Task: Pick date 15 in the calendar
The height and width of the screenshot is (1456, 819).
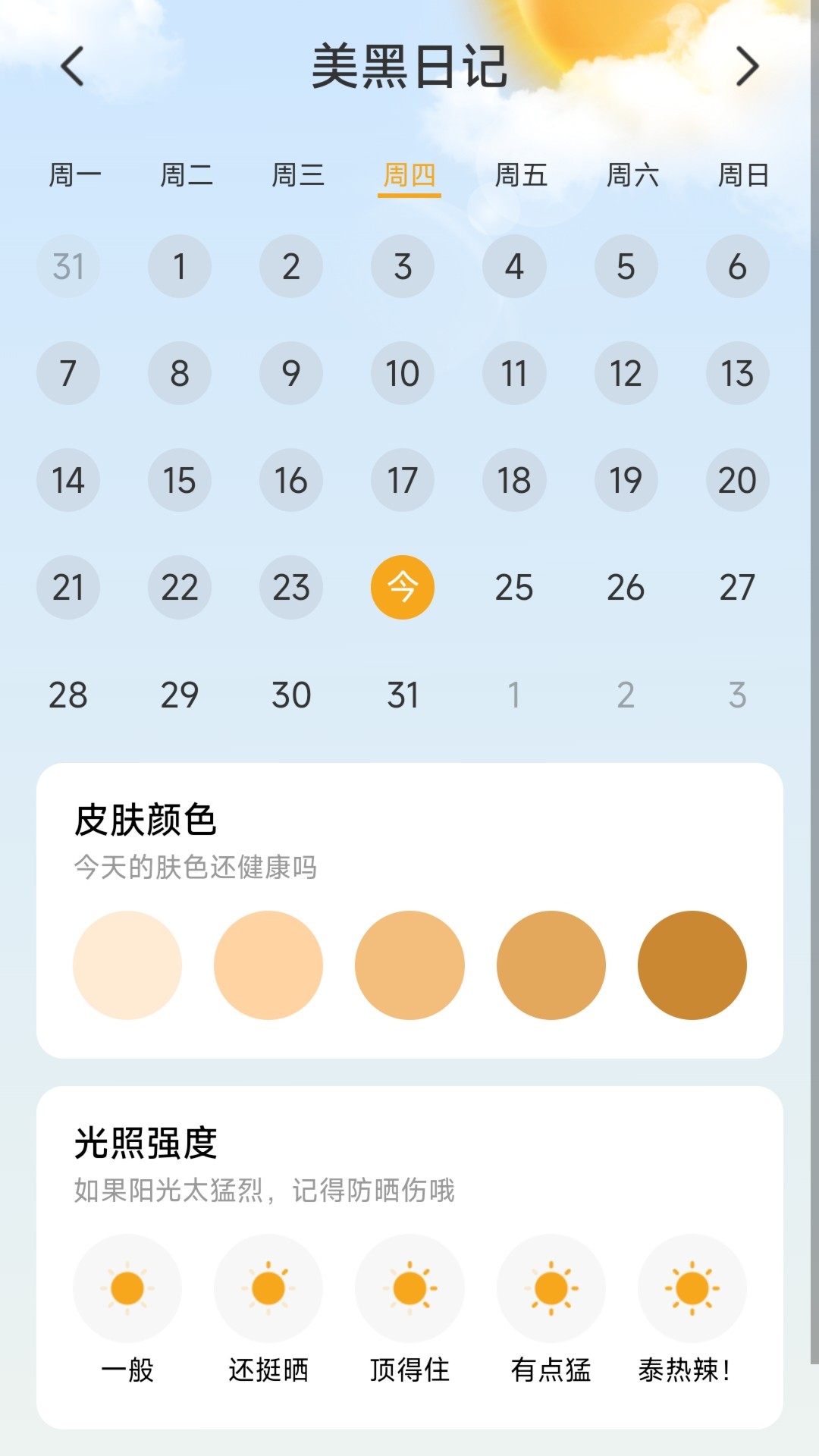Action: pyautogui.click(x=180, y=480)
